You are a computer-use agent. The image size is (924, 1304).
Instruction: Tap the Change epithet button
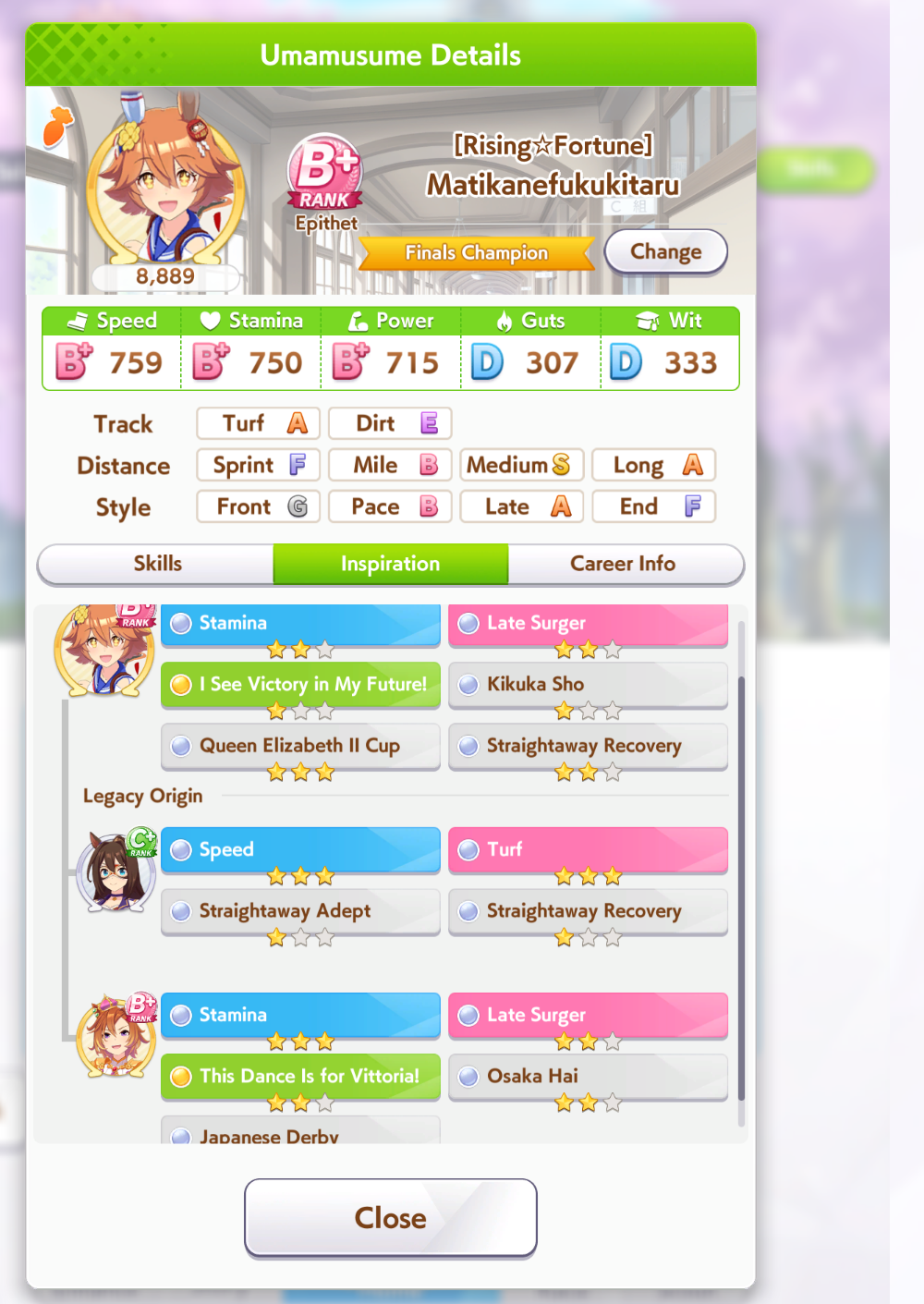pos(665,251)
